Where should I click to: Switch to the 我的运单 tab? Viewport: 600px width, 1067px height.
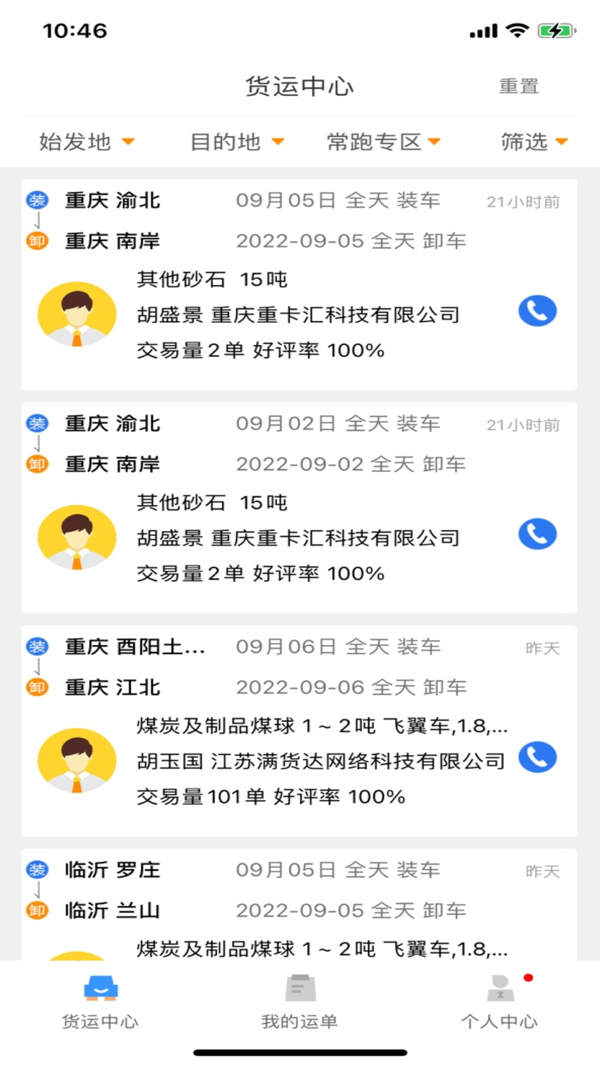pyautogui.click(x=299, y=1003)
